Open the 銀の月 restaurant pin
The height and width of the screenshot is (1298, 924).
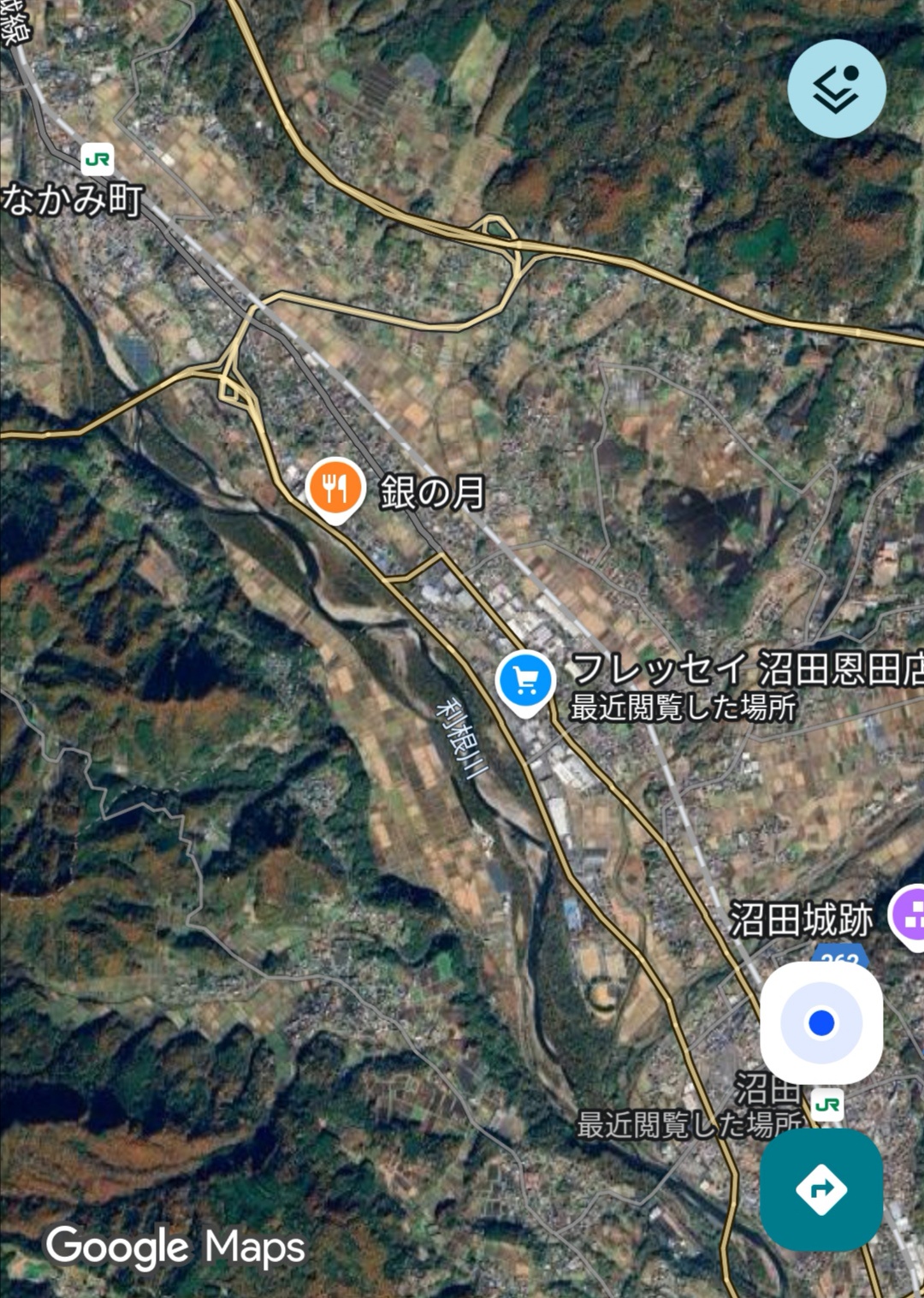click(336, 489)
